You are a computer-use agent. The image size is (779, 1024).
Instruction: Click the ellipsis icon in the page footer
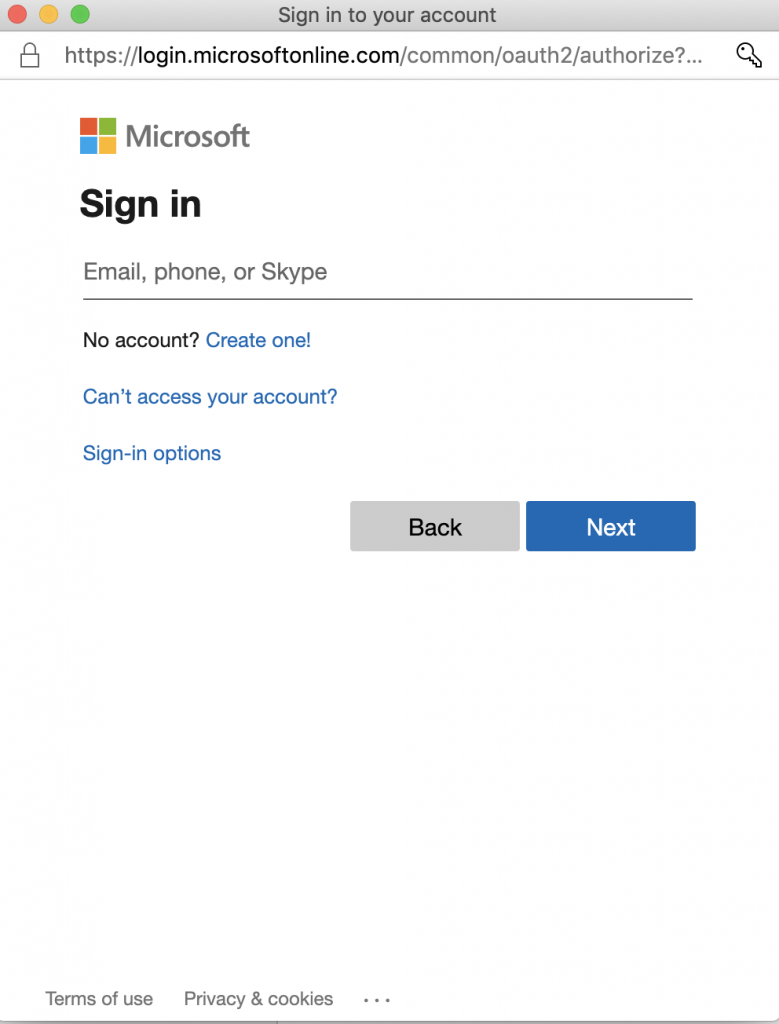click(376, 999)
